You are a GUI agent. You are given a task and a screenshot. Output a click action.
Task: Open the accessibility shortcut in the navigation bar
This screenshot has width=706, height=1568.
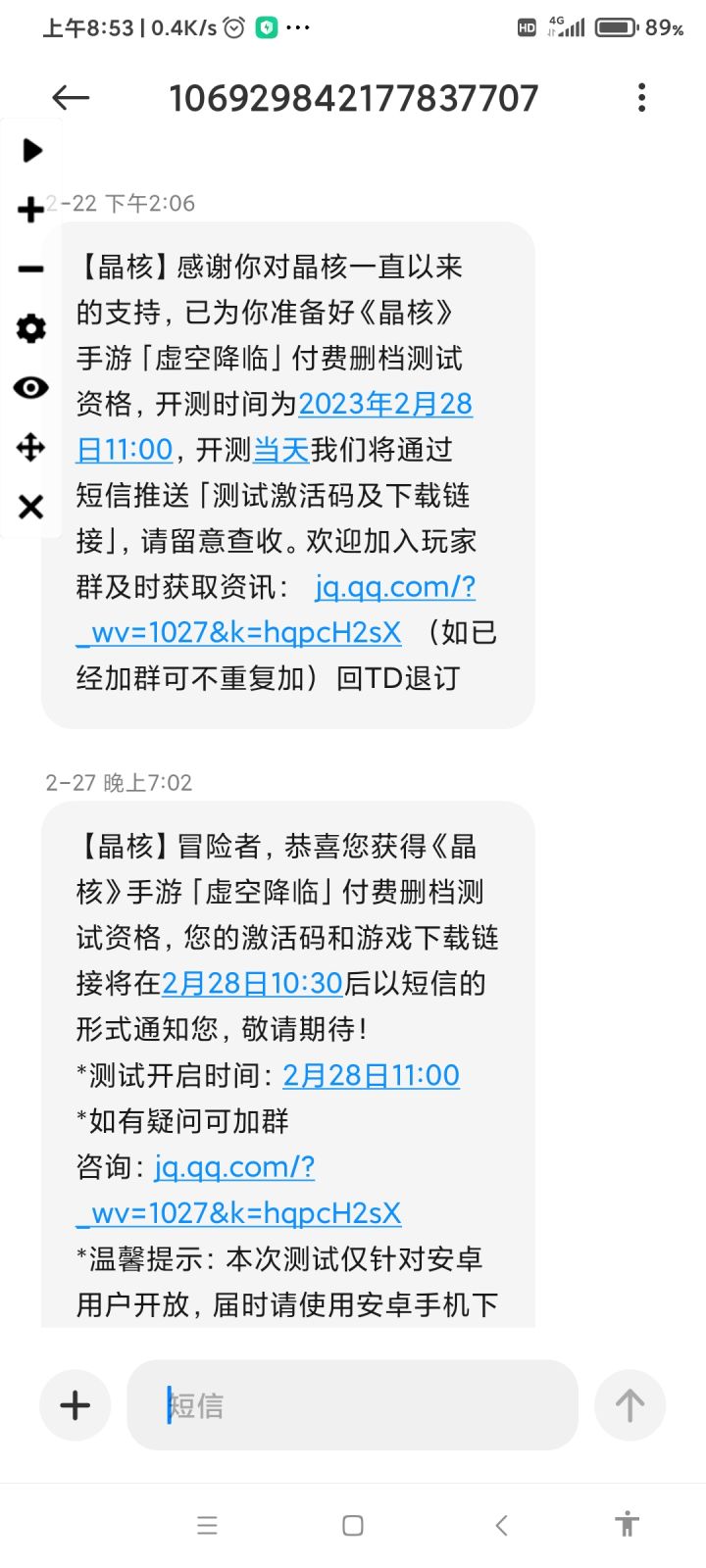pos(627,1525)
